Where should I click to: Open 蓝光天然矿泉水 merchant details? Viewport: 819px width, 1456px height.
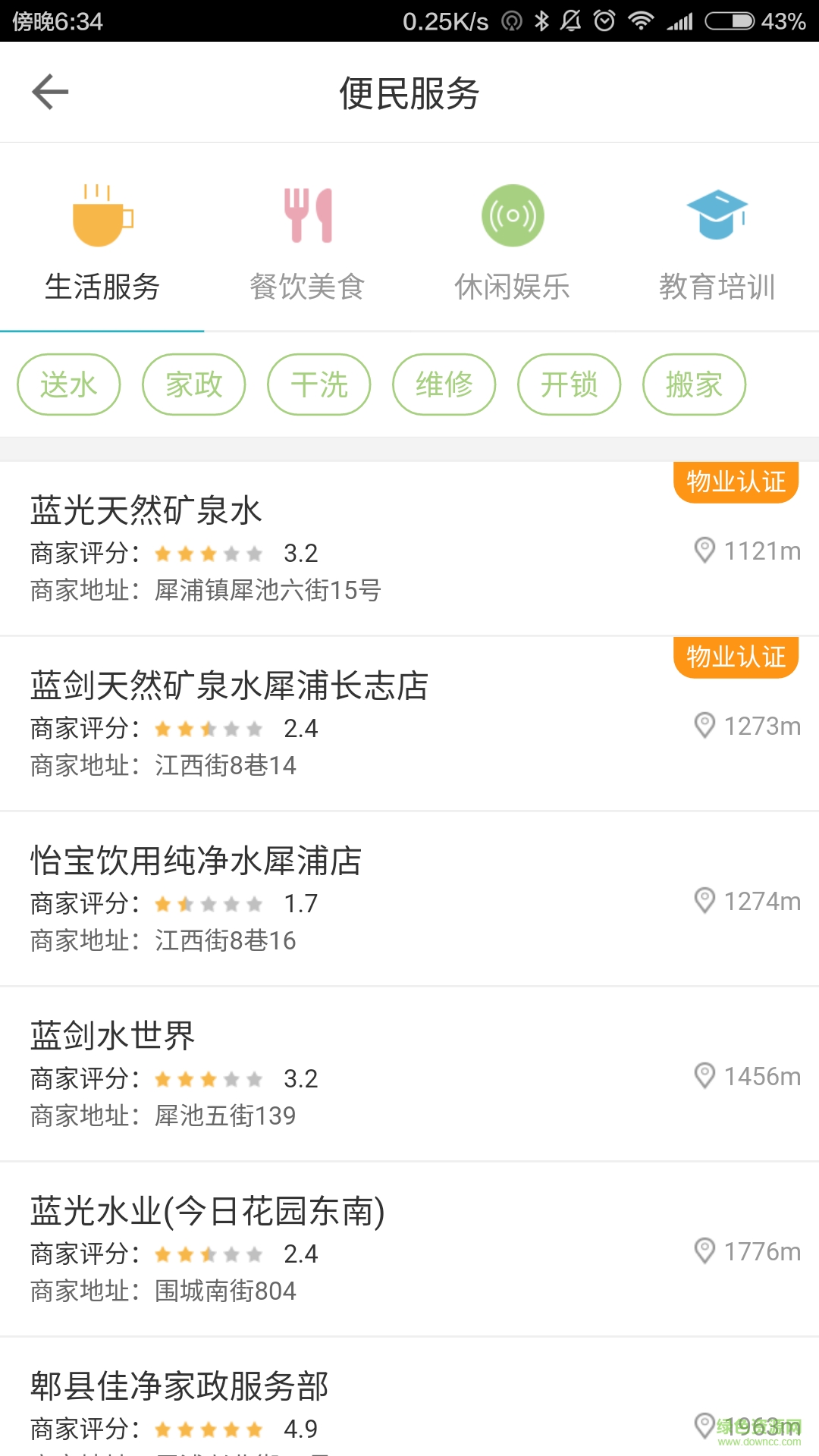point(409,548)
